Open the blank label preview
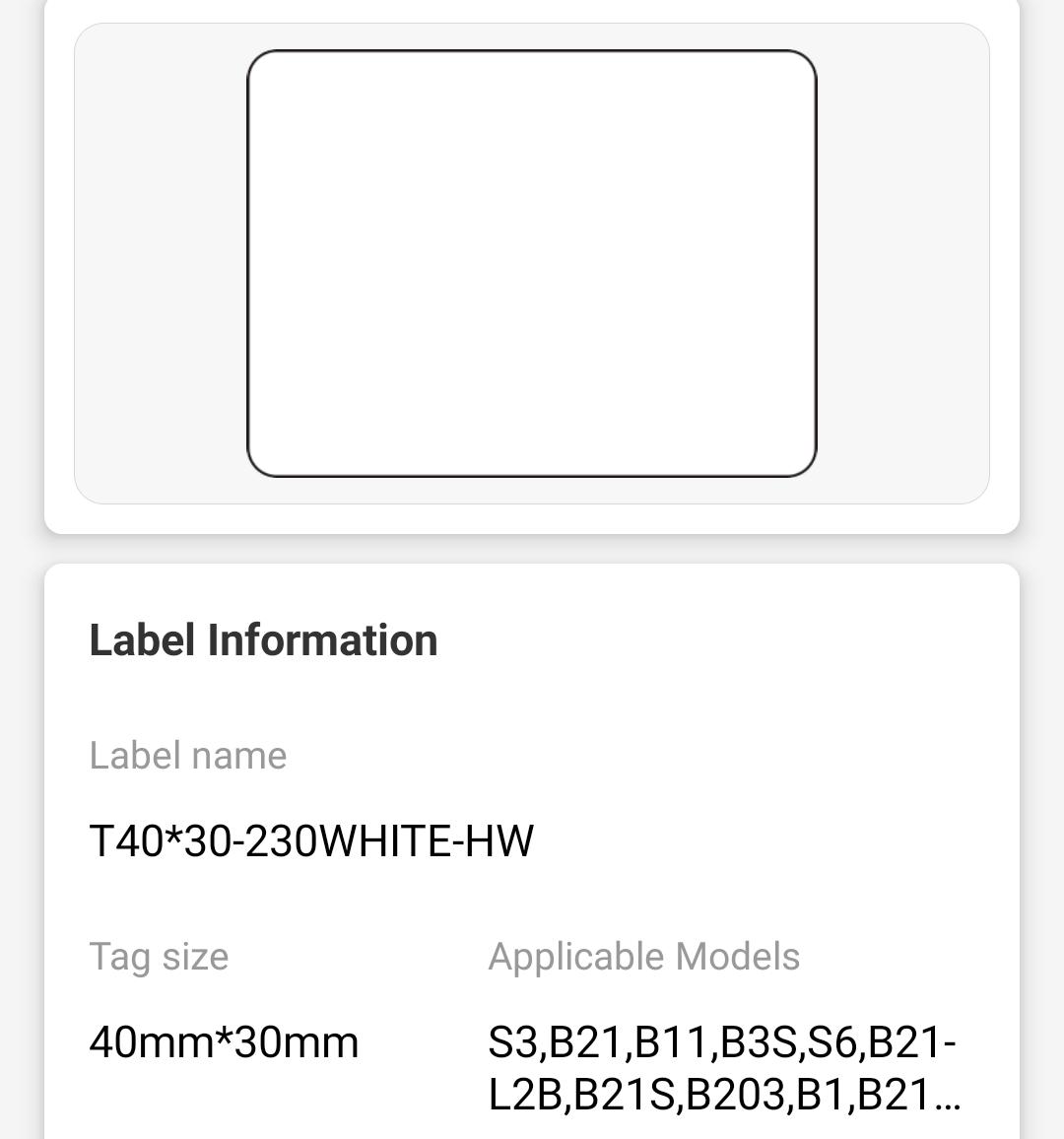This screenshot has width=1064, height=1139. click(531, 264)
